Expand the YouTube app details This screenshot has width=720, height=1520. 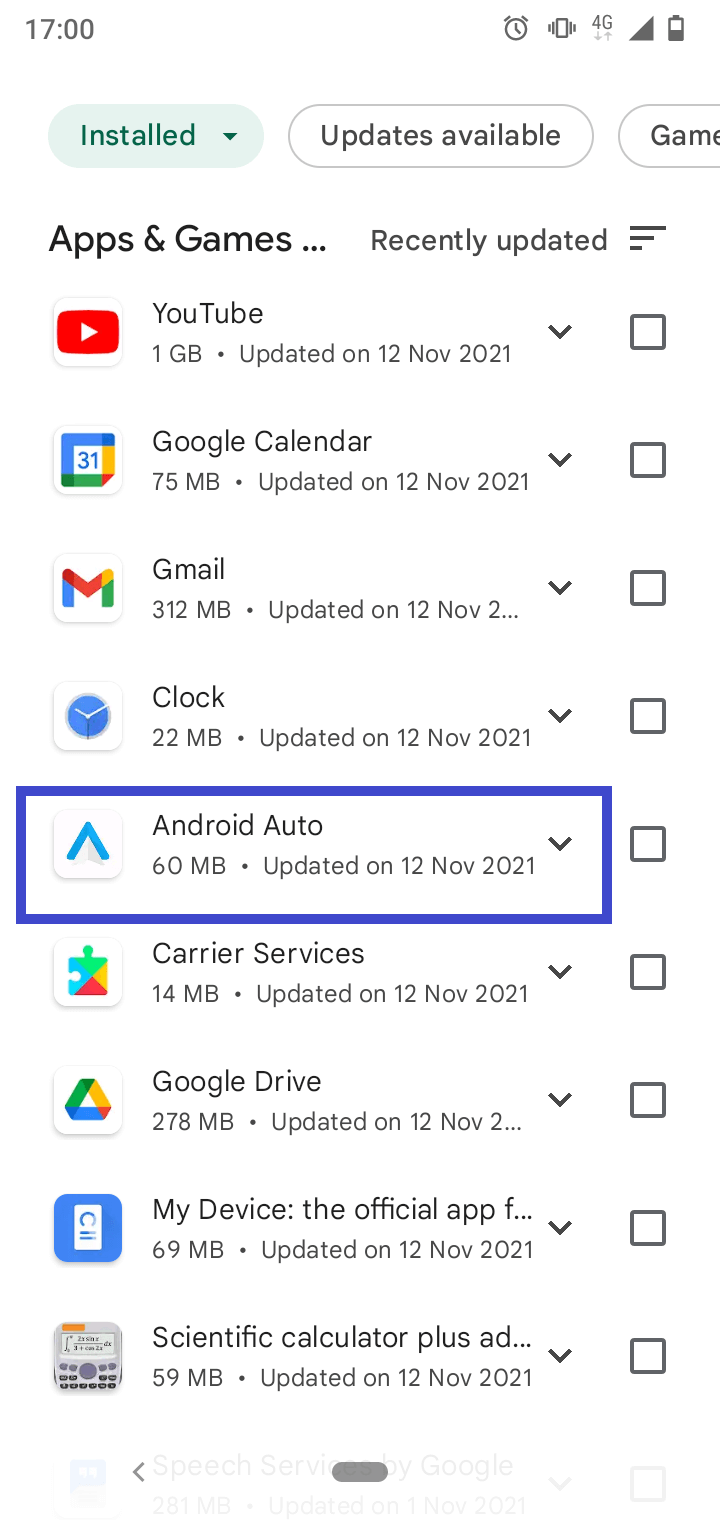click(x=560, y=332)
